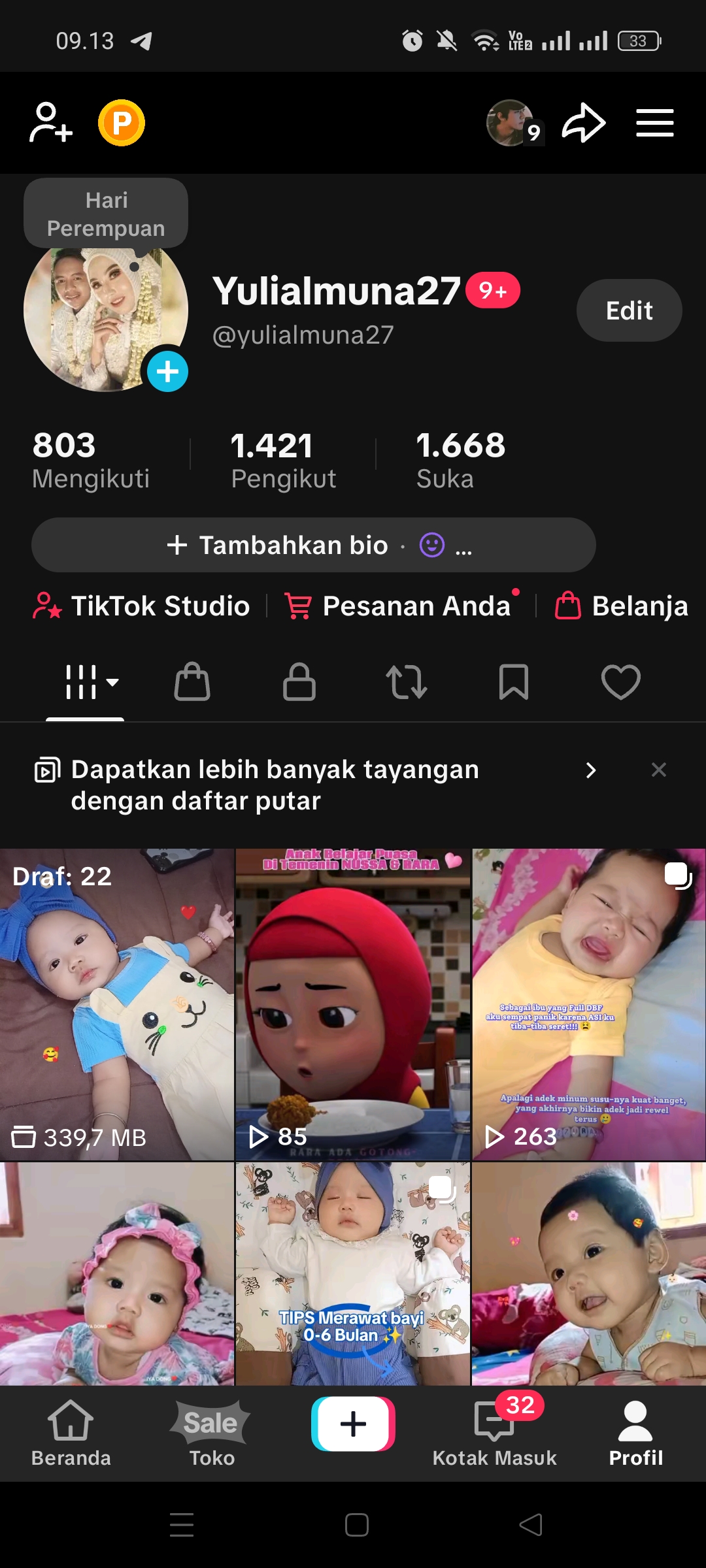
Task: Open the drafts folder with 22 drafts
Action: tap(117, 1004)
